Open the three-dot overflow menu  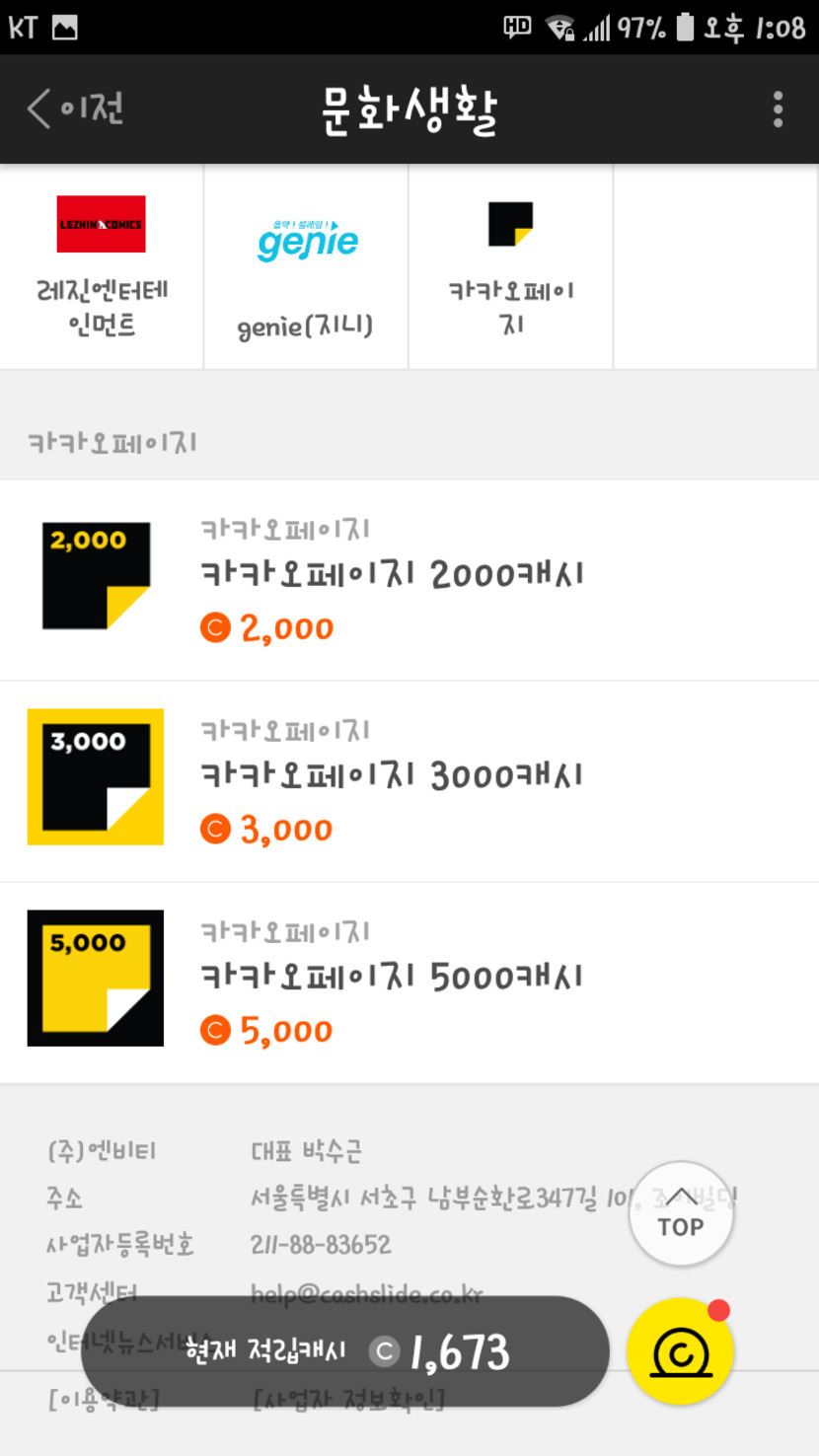pyautogui.click(x=778, y=109)
